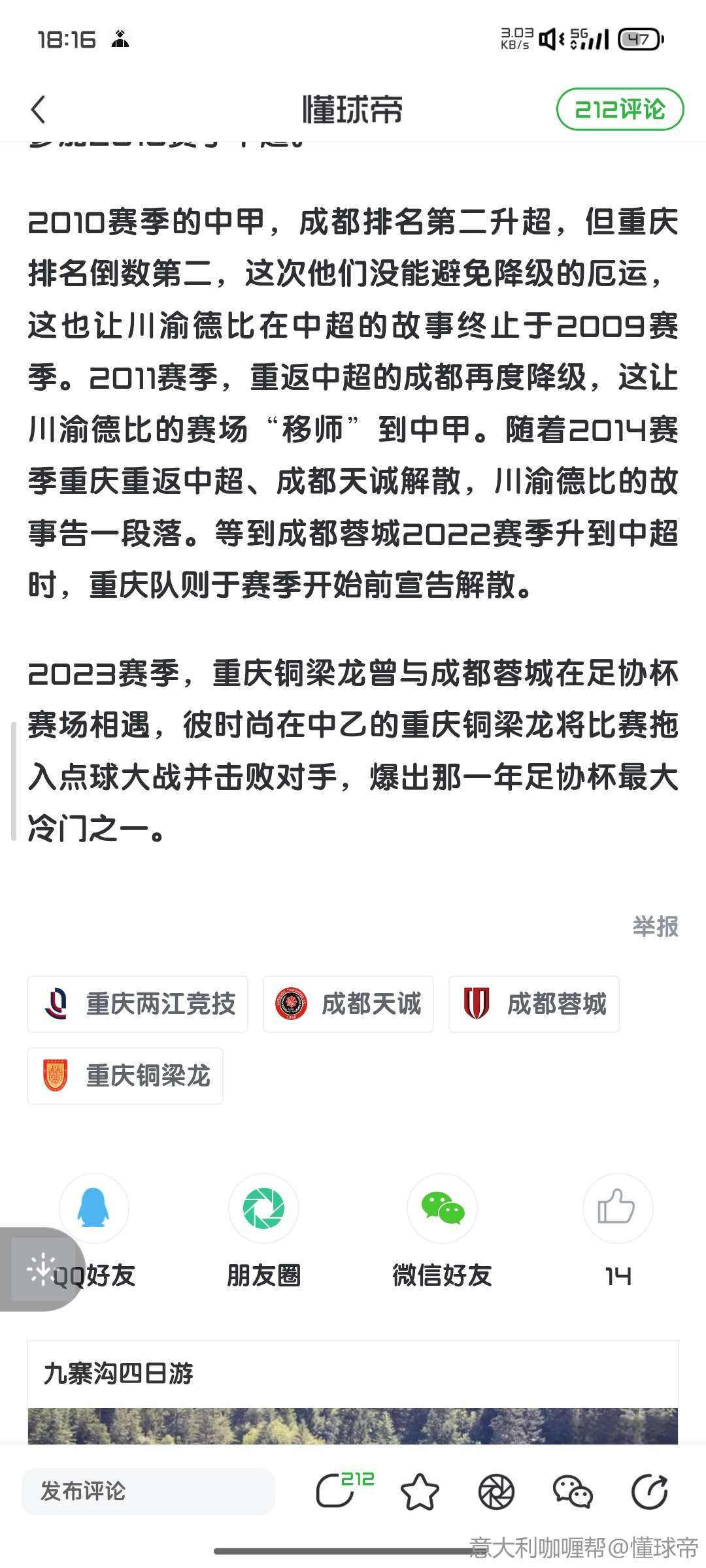
Task: Go back from the article
Action: coord(39,109)
